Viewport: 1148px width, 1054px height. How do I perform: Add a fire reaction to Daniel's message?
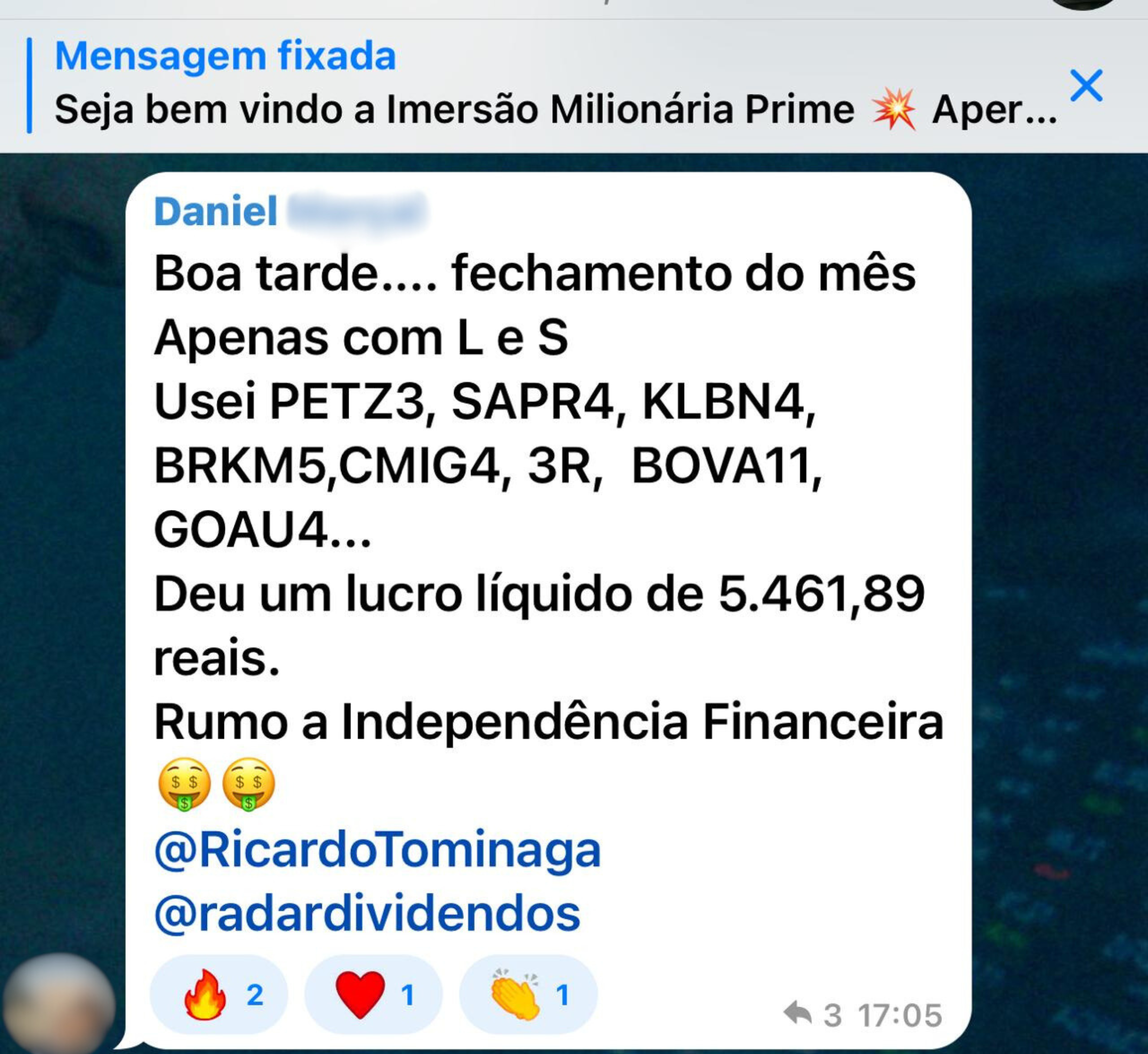tap(219, 995)
